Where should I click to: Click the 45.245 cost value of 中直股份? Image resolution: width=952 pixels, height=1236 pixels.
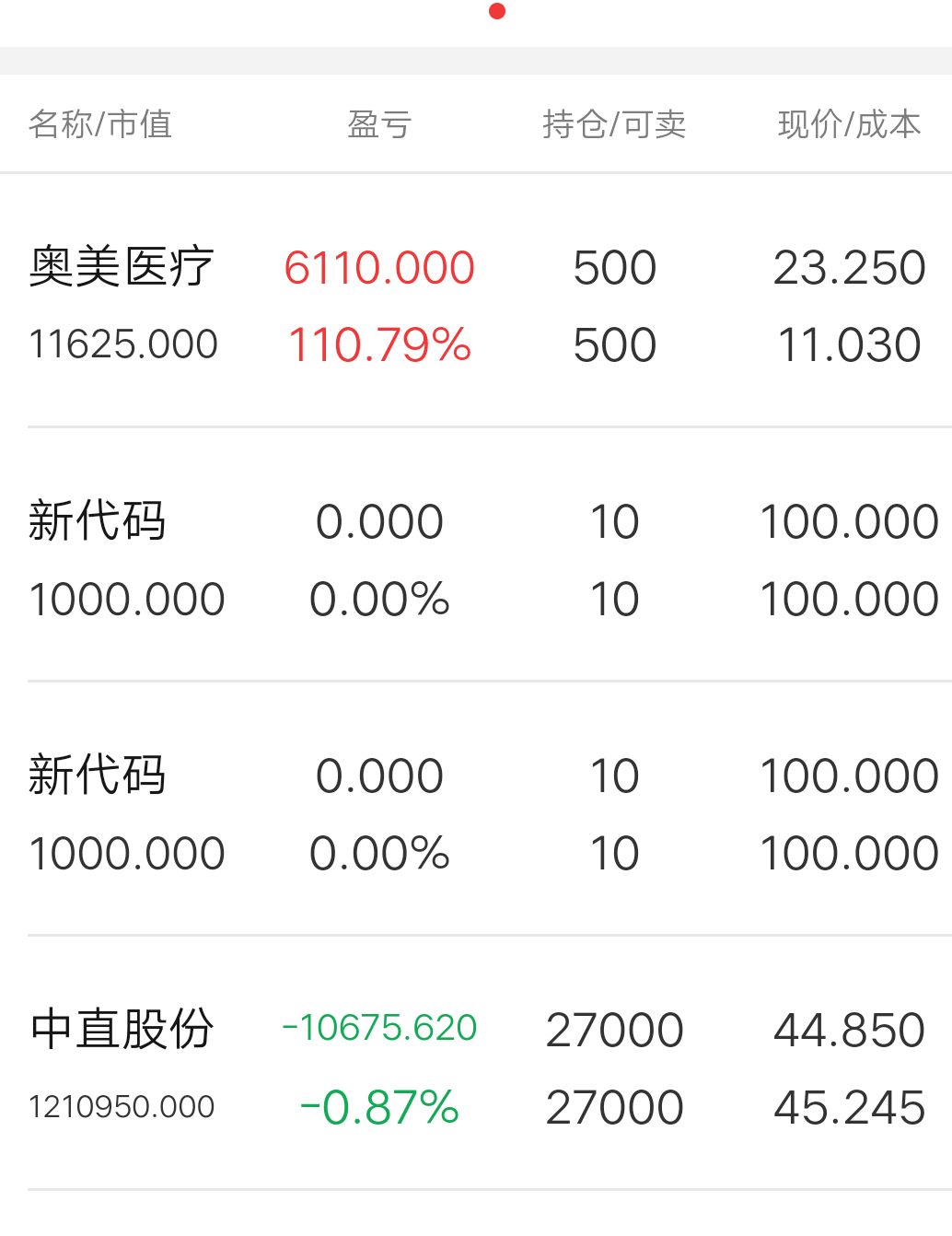coord(850,1107)
